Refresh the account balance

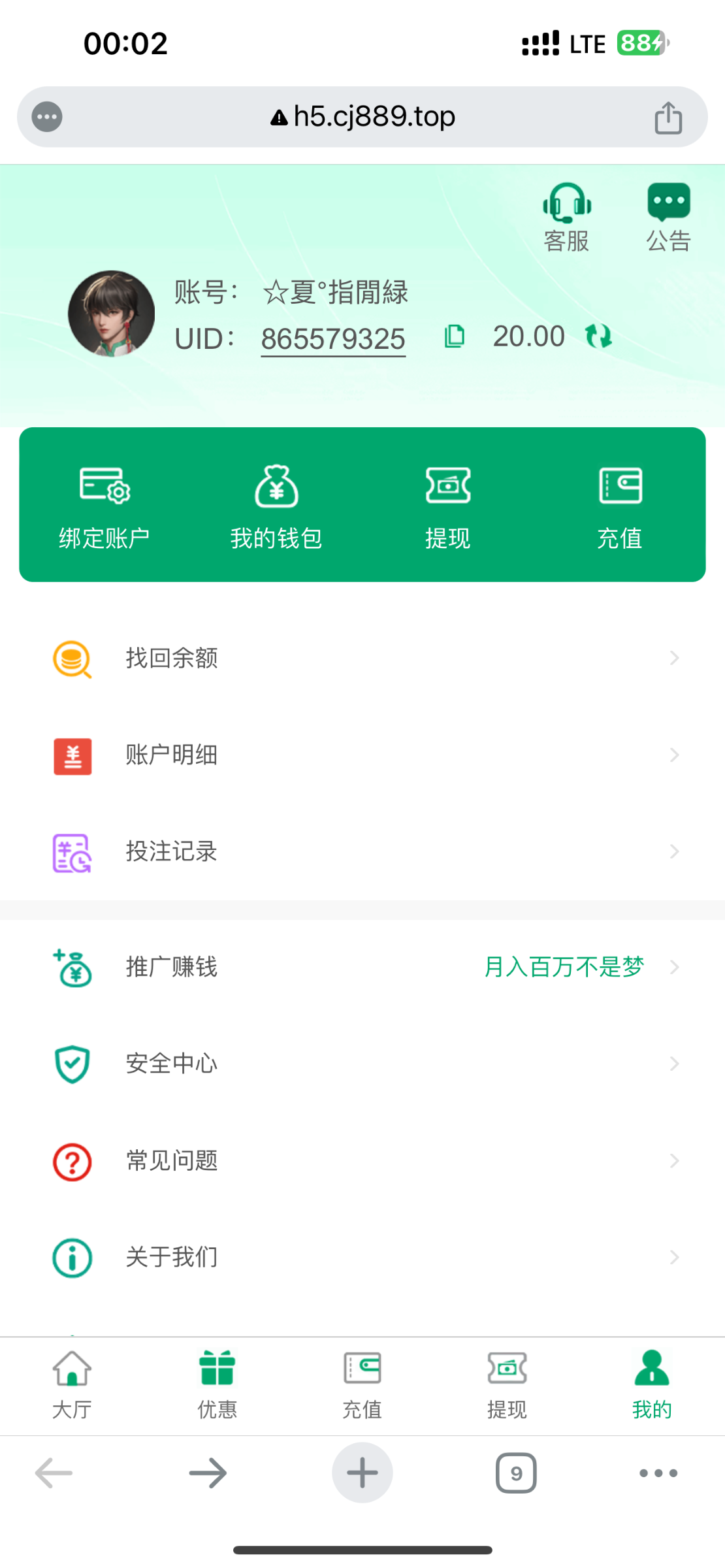[x=598, y=336]
